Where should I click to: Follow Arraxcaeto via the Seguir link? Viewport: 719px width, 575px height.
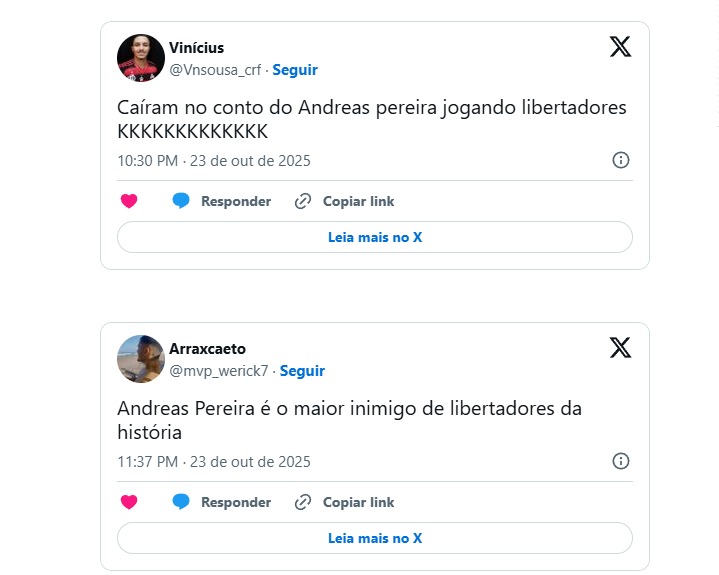302,371
